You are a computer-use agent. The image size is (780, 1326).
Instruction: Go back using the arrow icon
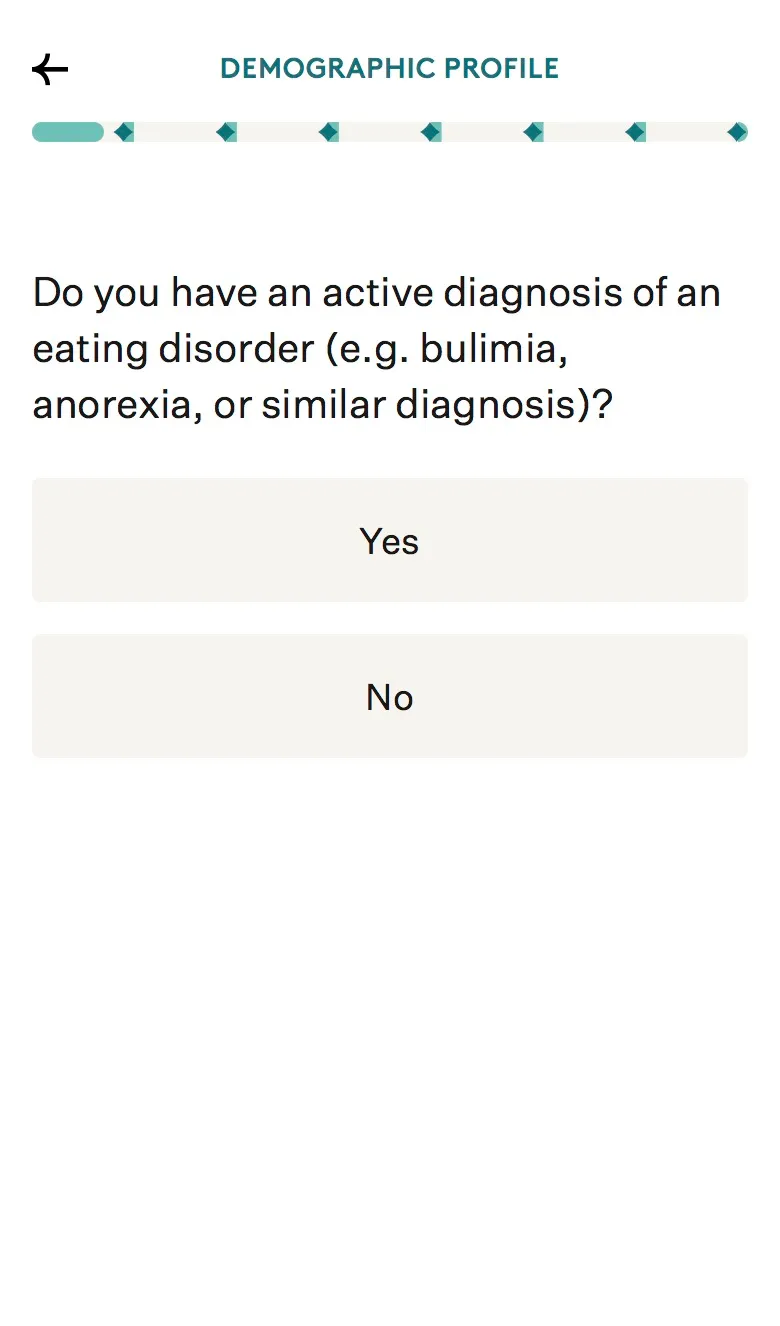click(x=50, y=69)
